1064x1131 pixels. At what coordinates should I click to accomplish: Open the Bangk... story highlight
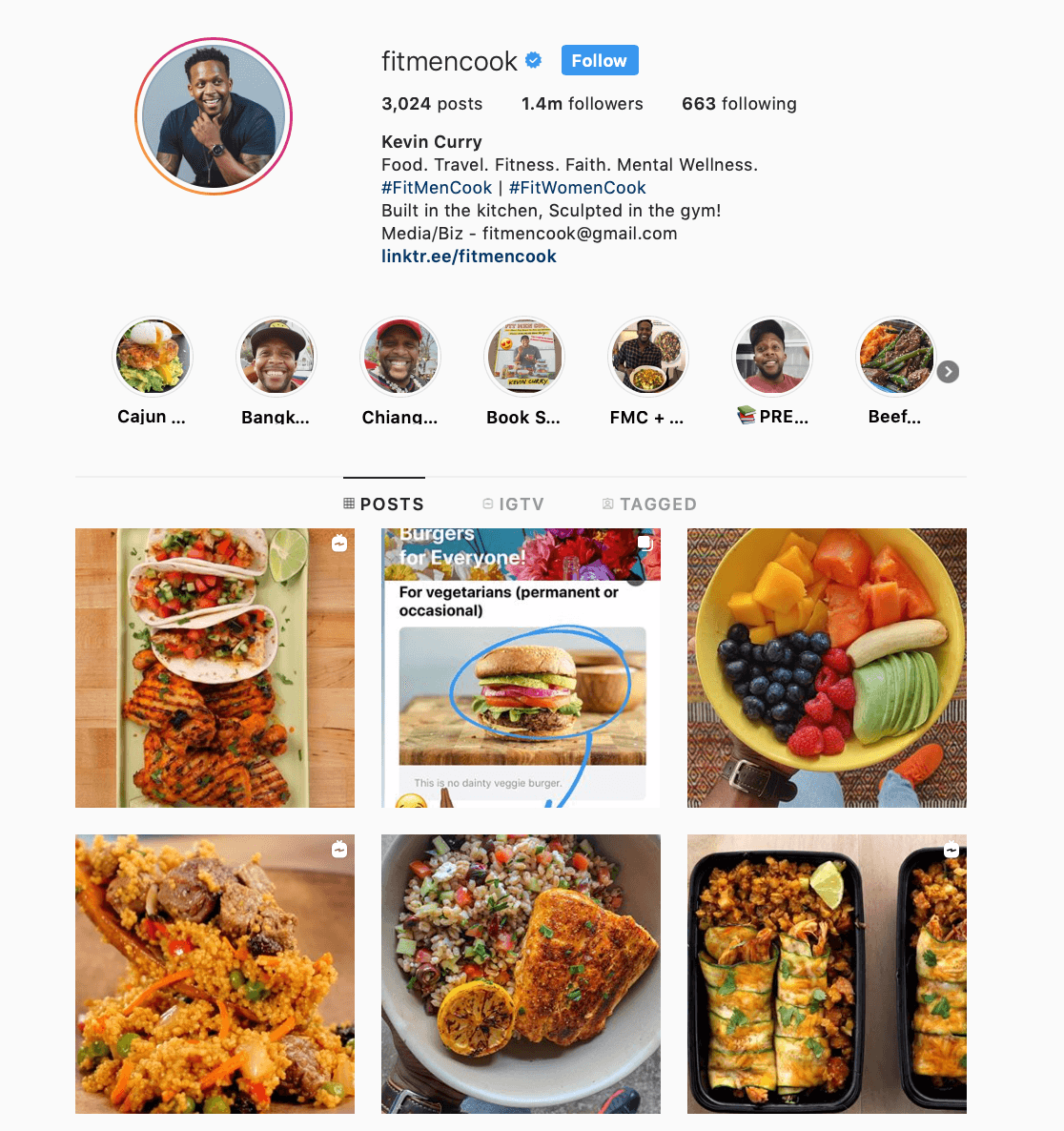[x=276, y=357]
